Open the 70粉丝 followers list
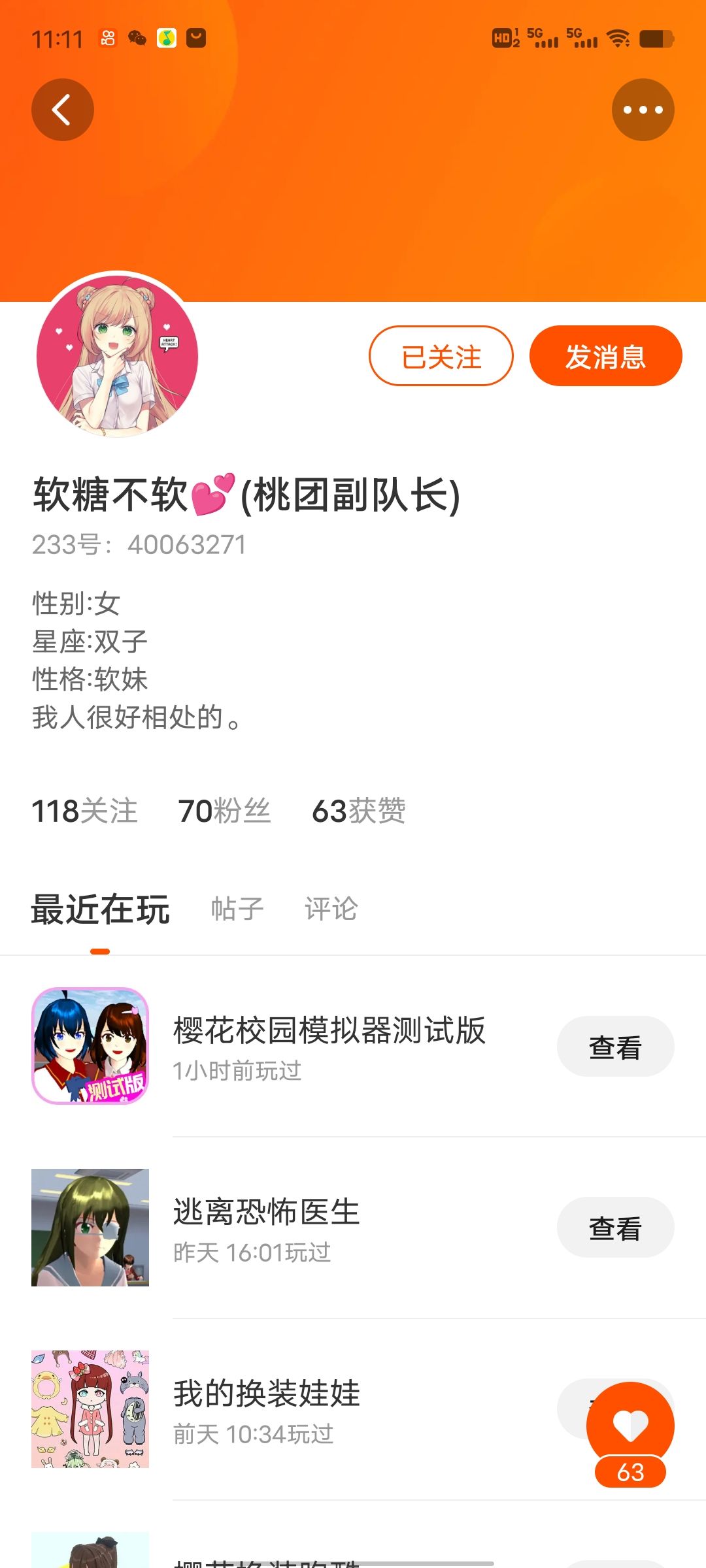 [224, 811]
